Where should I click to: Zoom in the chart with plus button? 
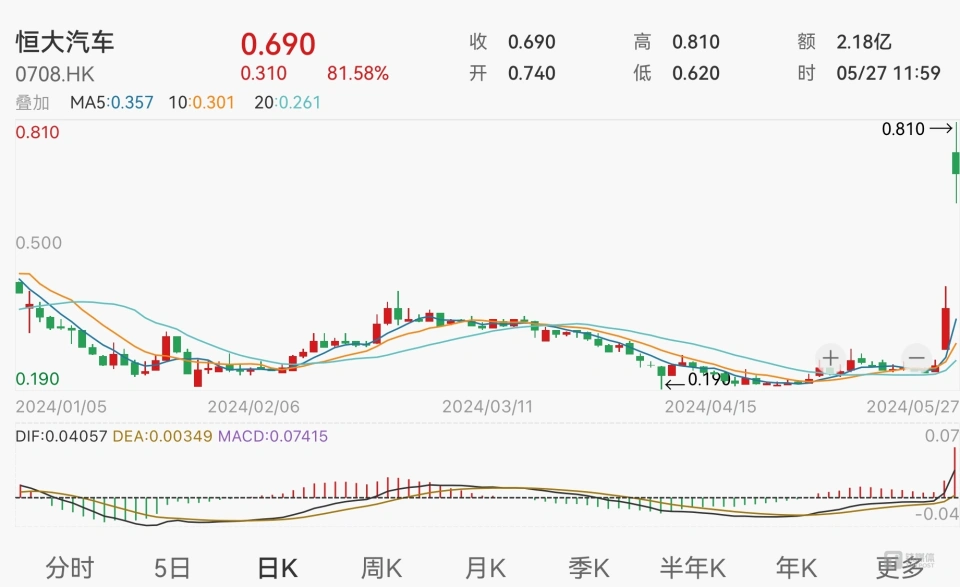pyautogui.click(x=830, y=358)
